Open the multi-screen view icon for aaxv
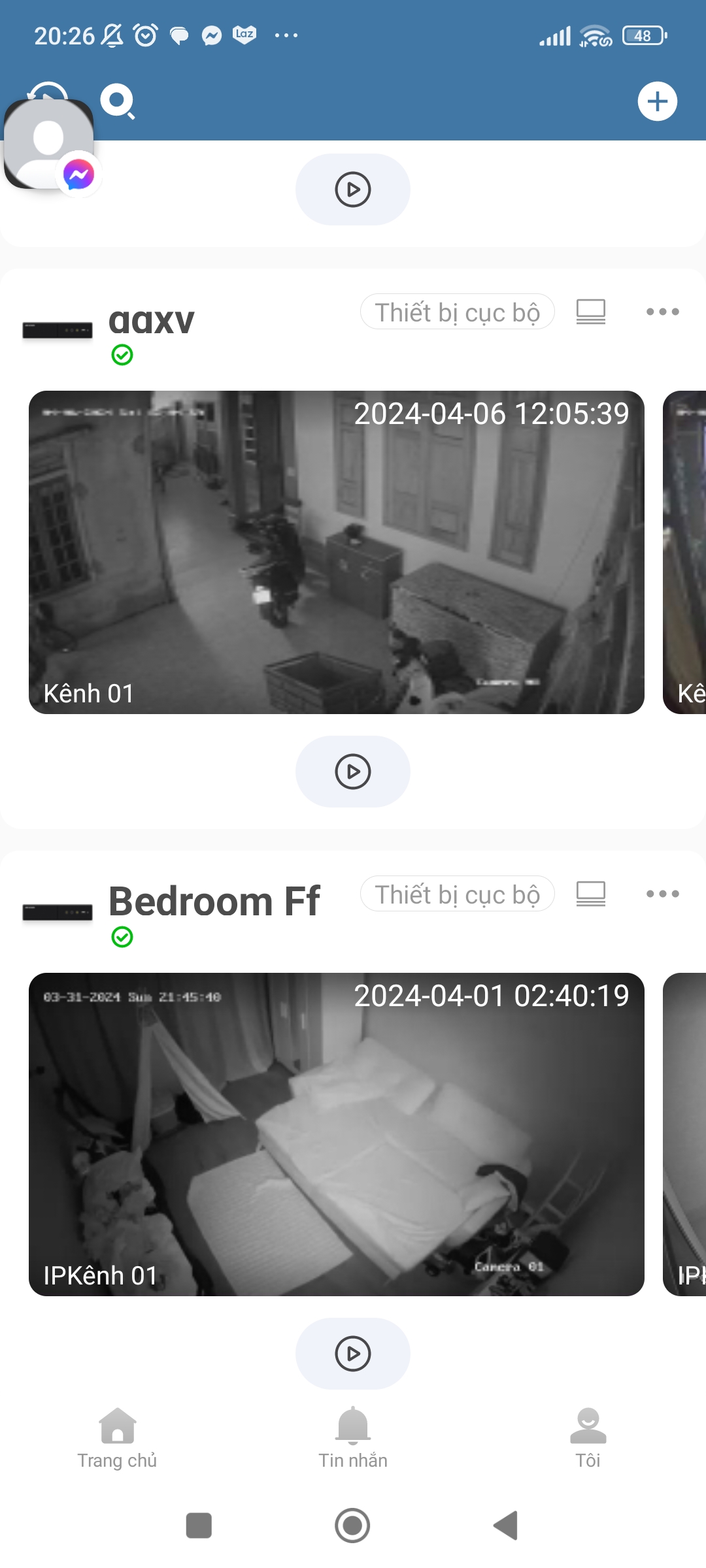The image size is (706, 1568). (590, 312)
